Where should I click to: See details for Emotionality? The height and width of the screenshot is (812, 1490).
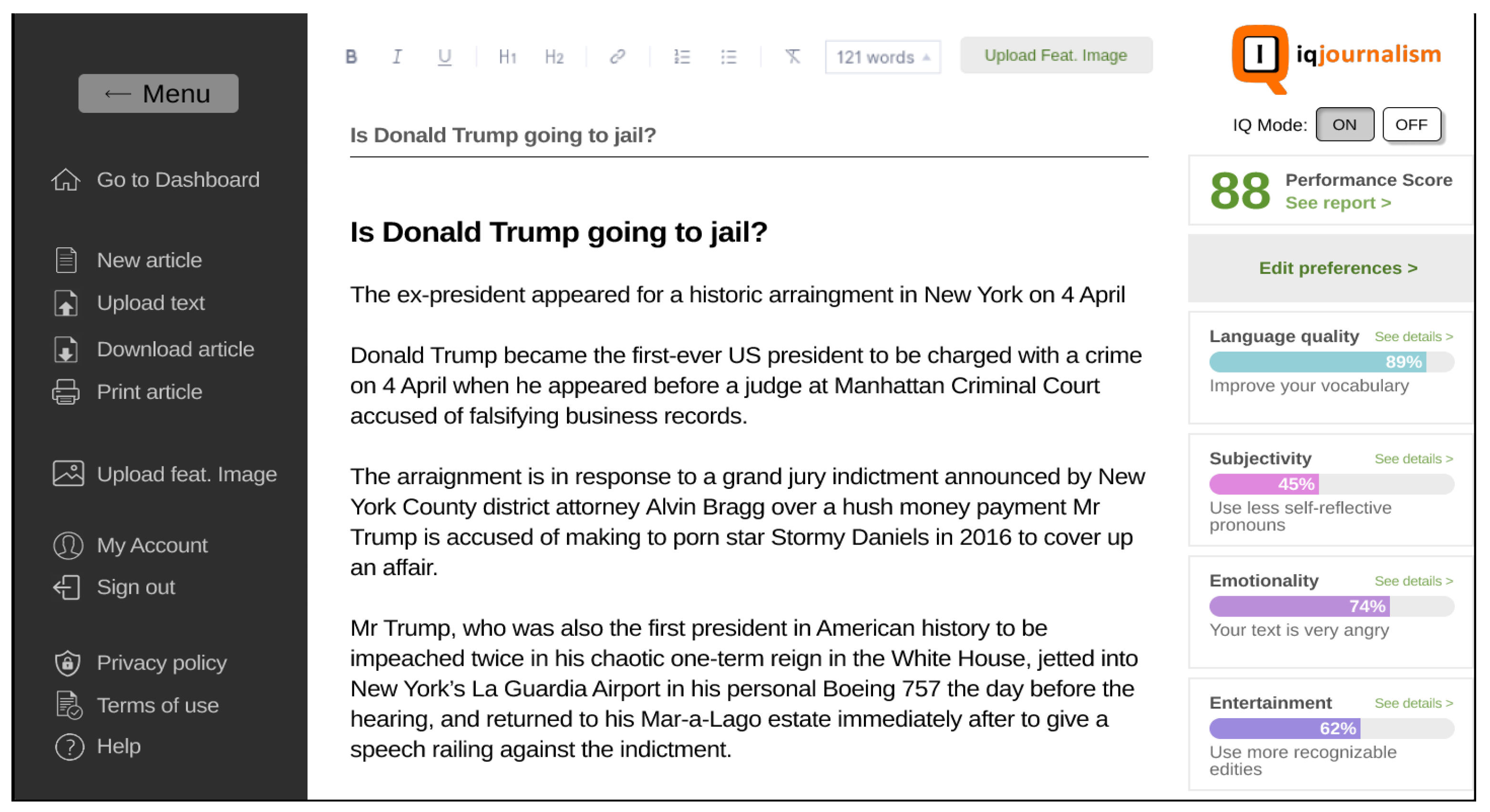click(1412, 581)
